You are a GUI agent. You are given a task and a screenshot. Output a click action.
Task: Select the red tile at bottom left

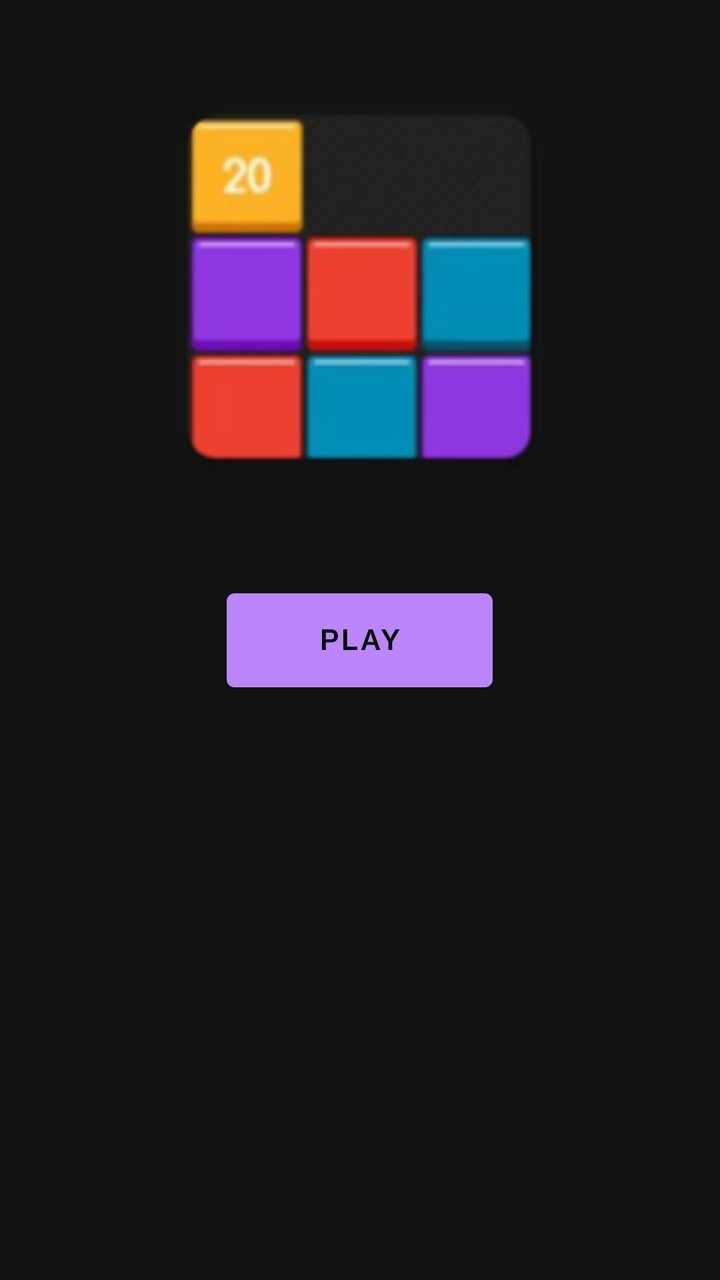[x=246, y=406]
